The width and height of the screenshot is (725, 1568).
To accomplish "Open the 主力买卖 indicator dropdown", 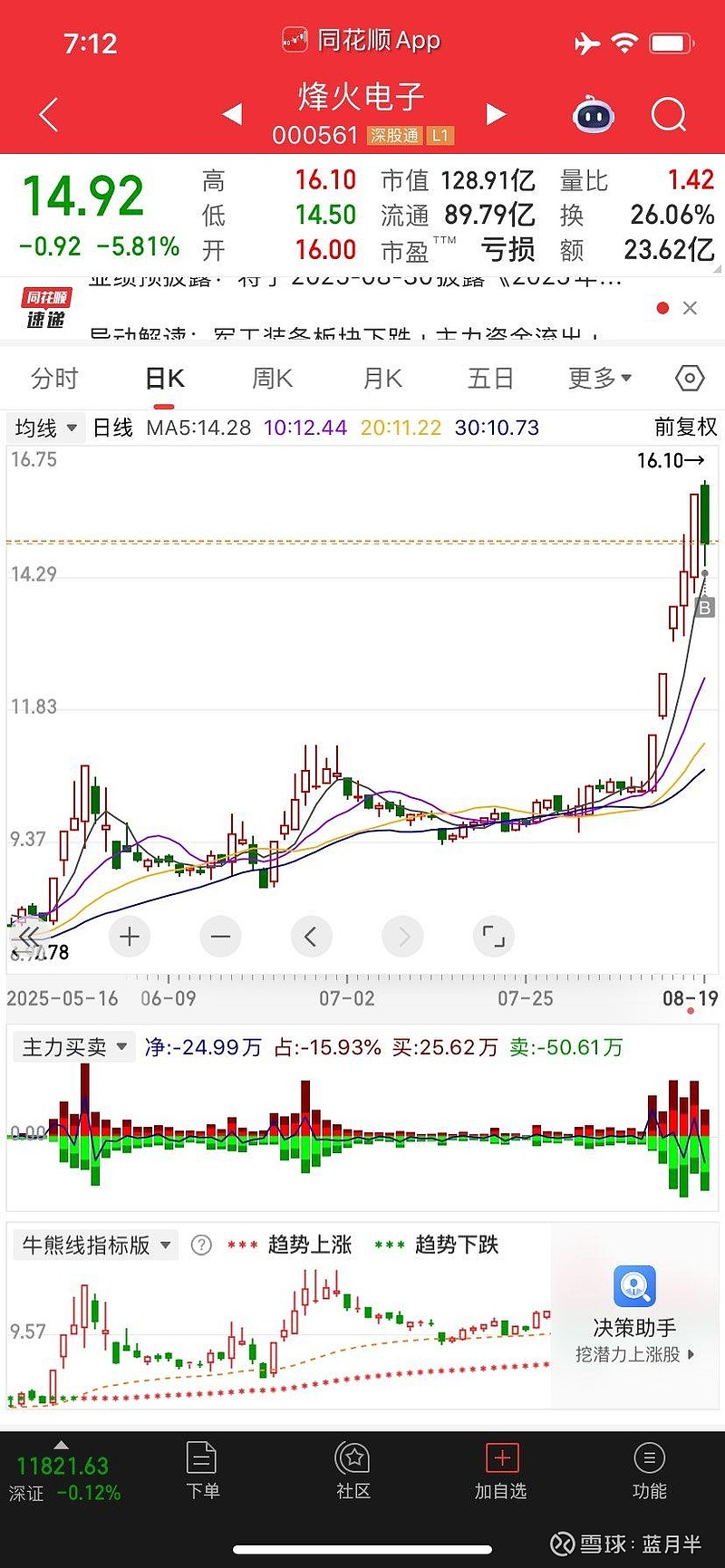I will (74, 1048).
